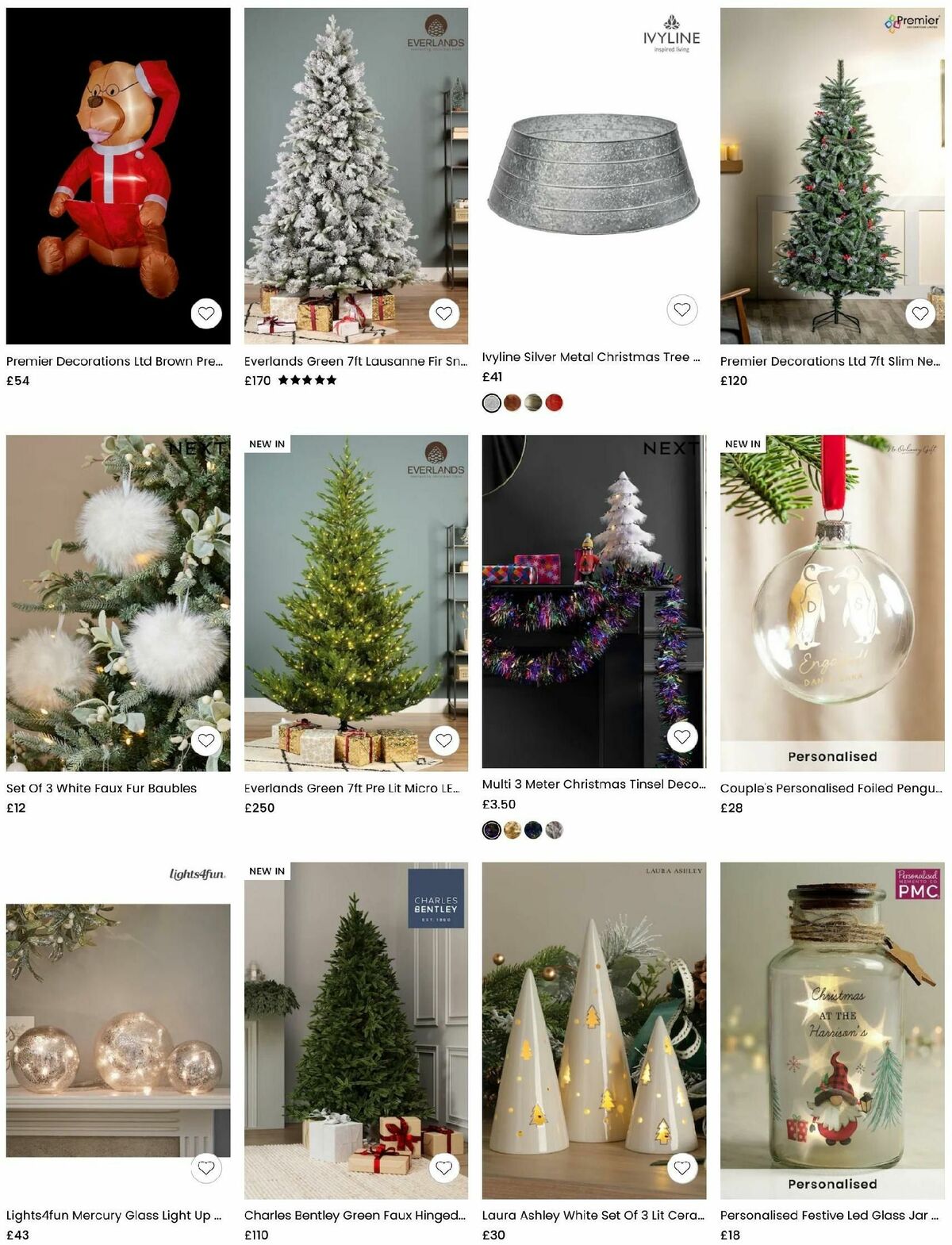Select the silver swatch on the tree skirt

[490, 404]
